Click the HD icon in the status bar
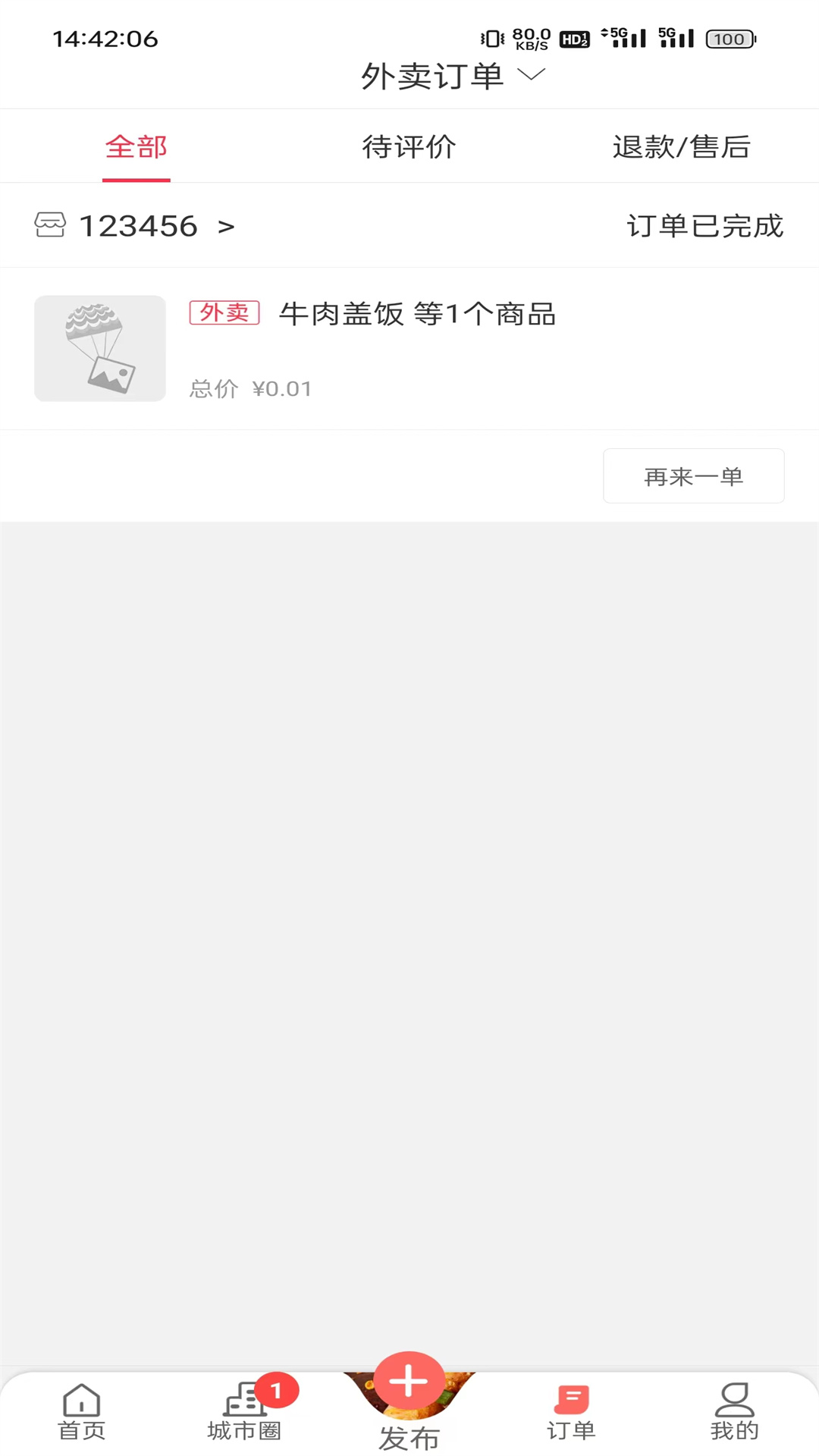 (574, 39)
